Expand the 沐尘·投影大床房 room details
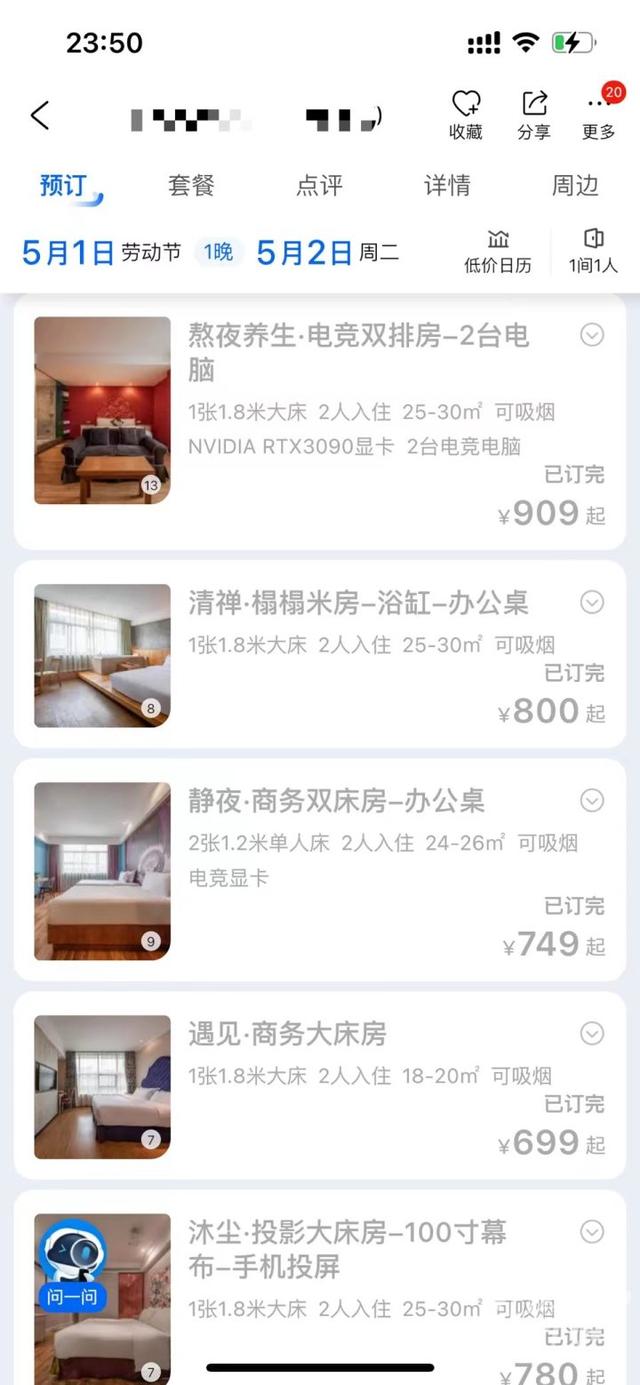 tap(592, 1231)
